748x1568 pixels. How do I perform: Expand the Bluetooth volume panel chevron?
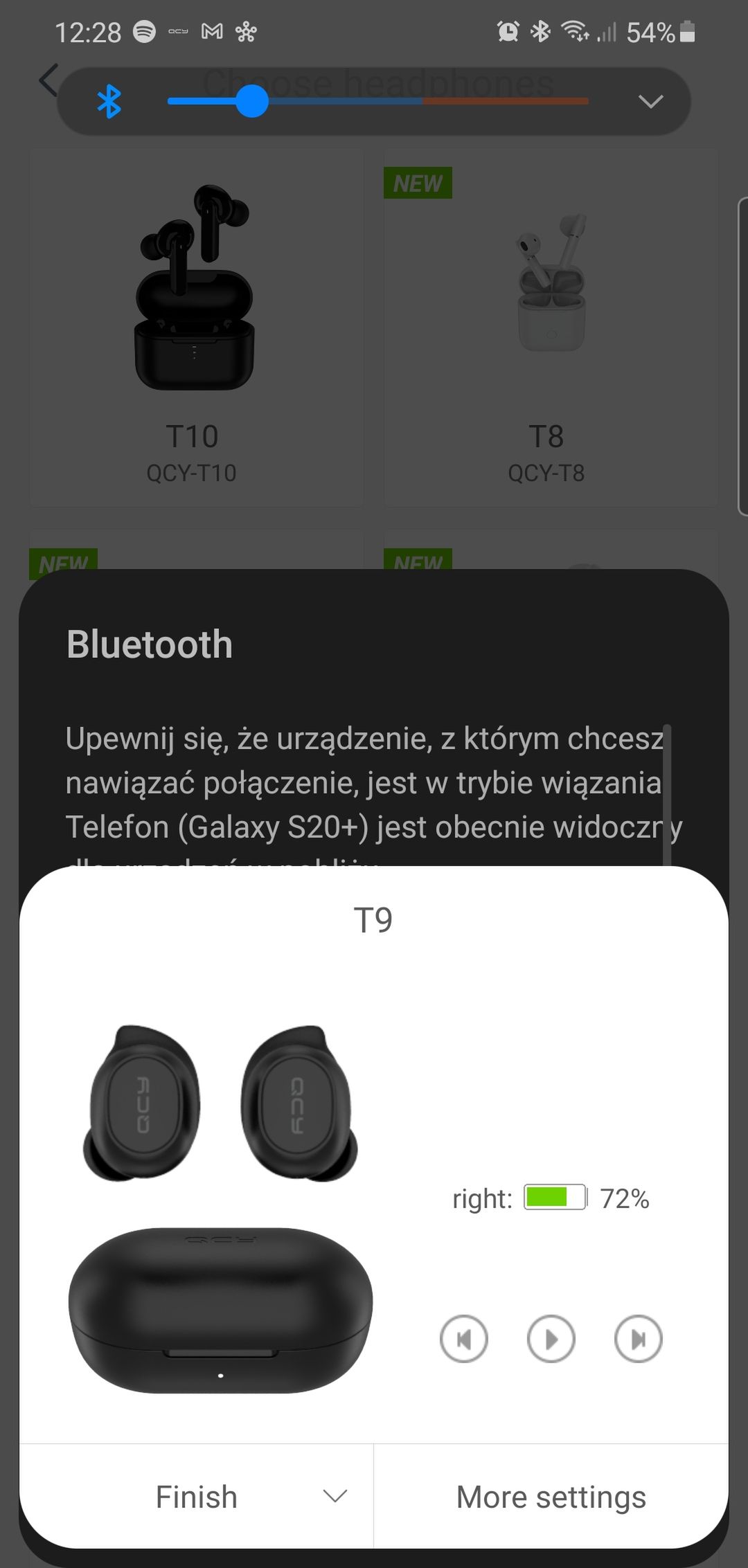click(650, 102)
